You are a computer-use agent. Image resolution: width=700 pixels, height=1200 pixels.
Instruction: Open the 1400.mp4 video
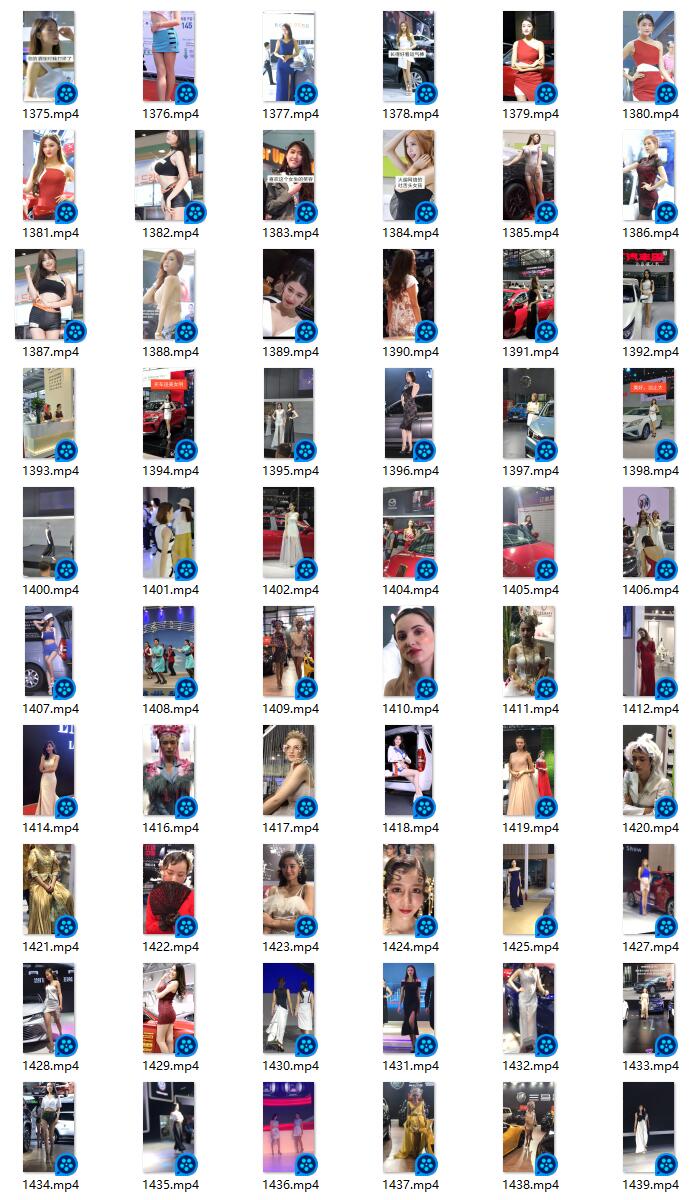click(49, 533)
